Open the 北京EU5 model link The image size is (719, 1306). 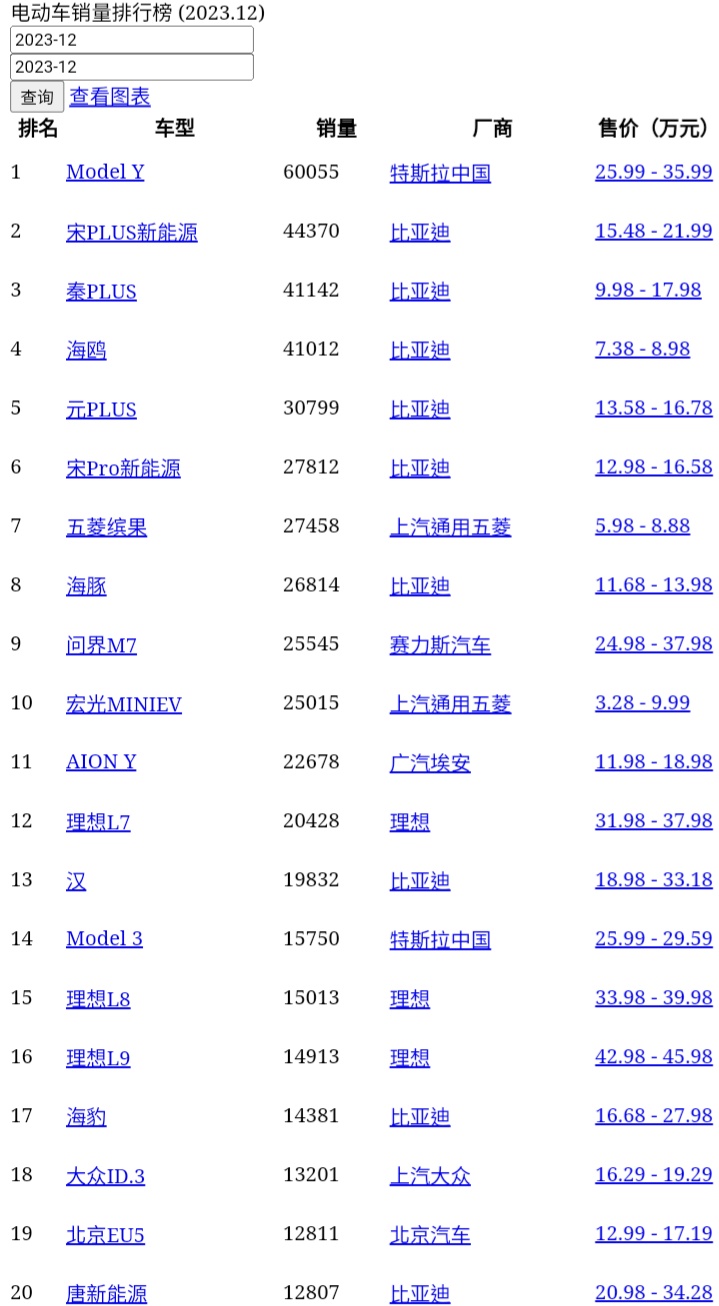click(x=105, y=1235)
